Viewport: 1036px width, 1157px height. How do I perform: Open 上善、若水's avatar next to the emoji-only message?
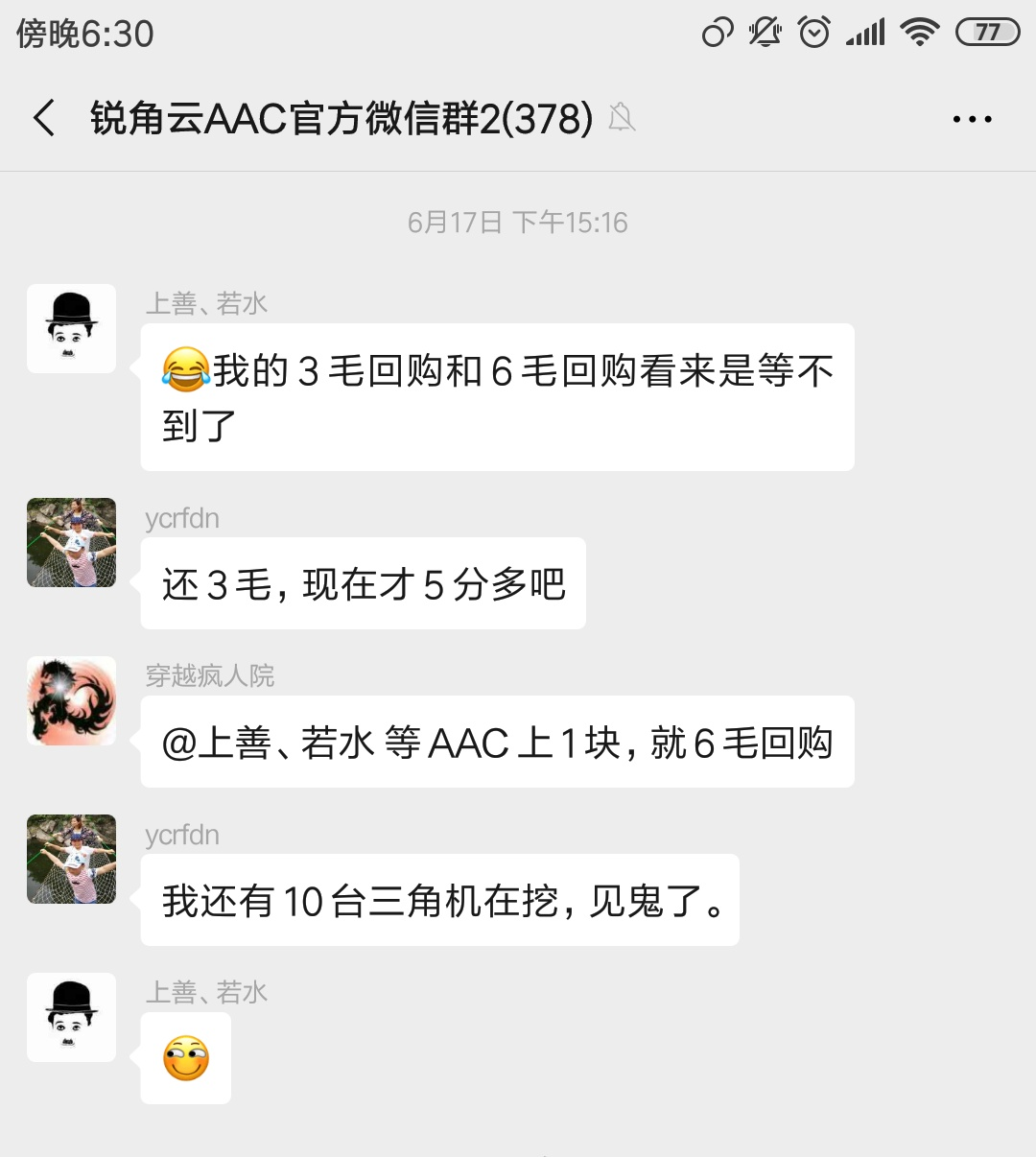pos(72,1017)
